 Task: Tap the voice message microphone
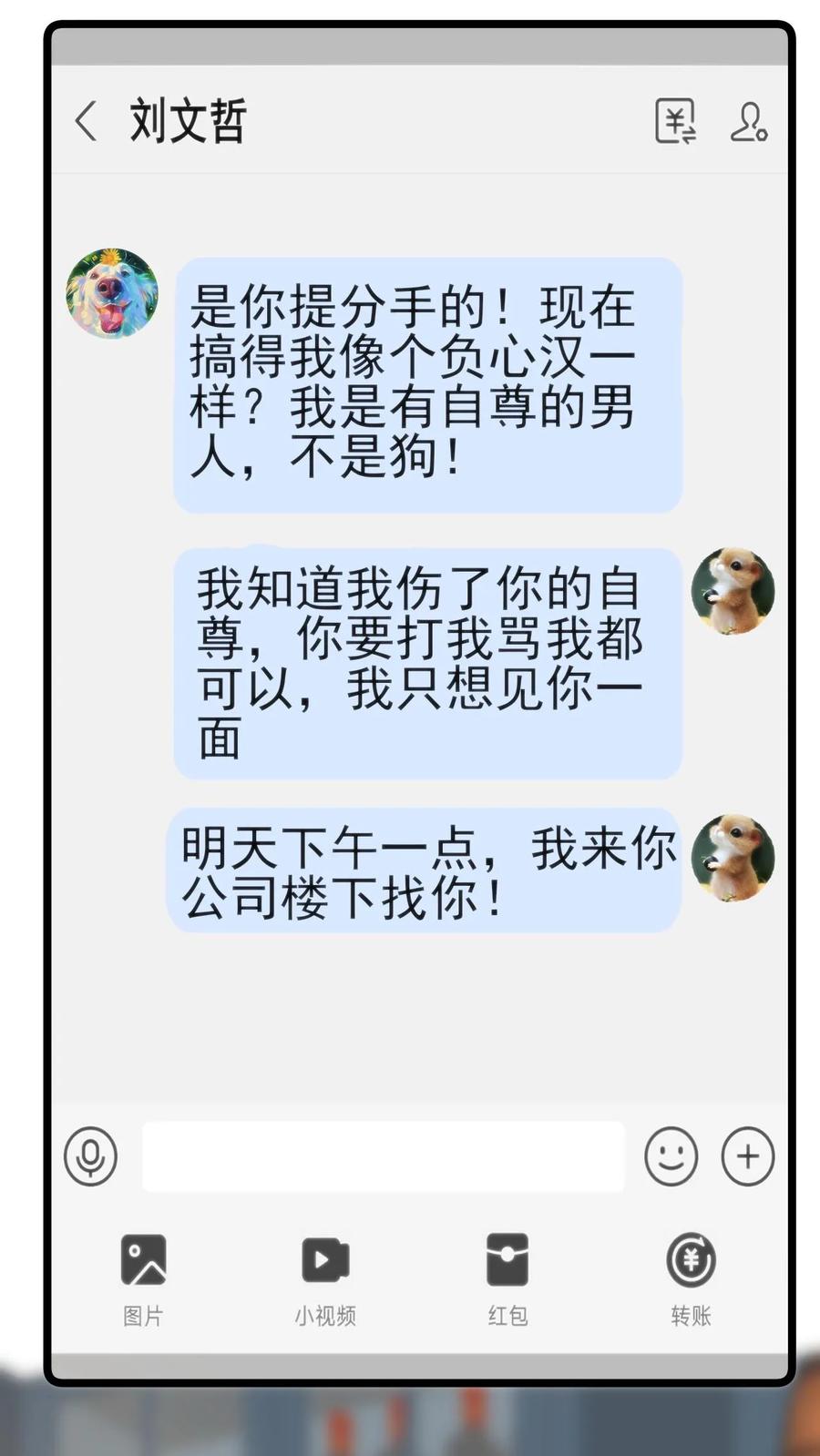pos(90,1156)
